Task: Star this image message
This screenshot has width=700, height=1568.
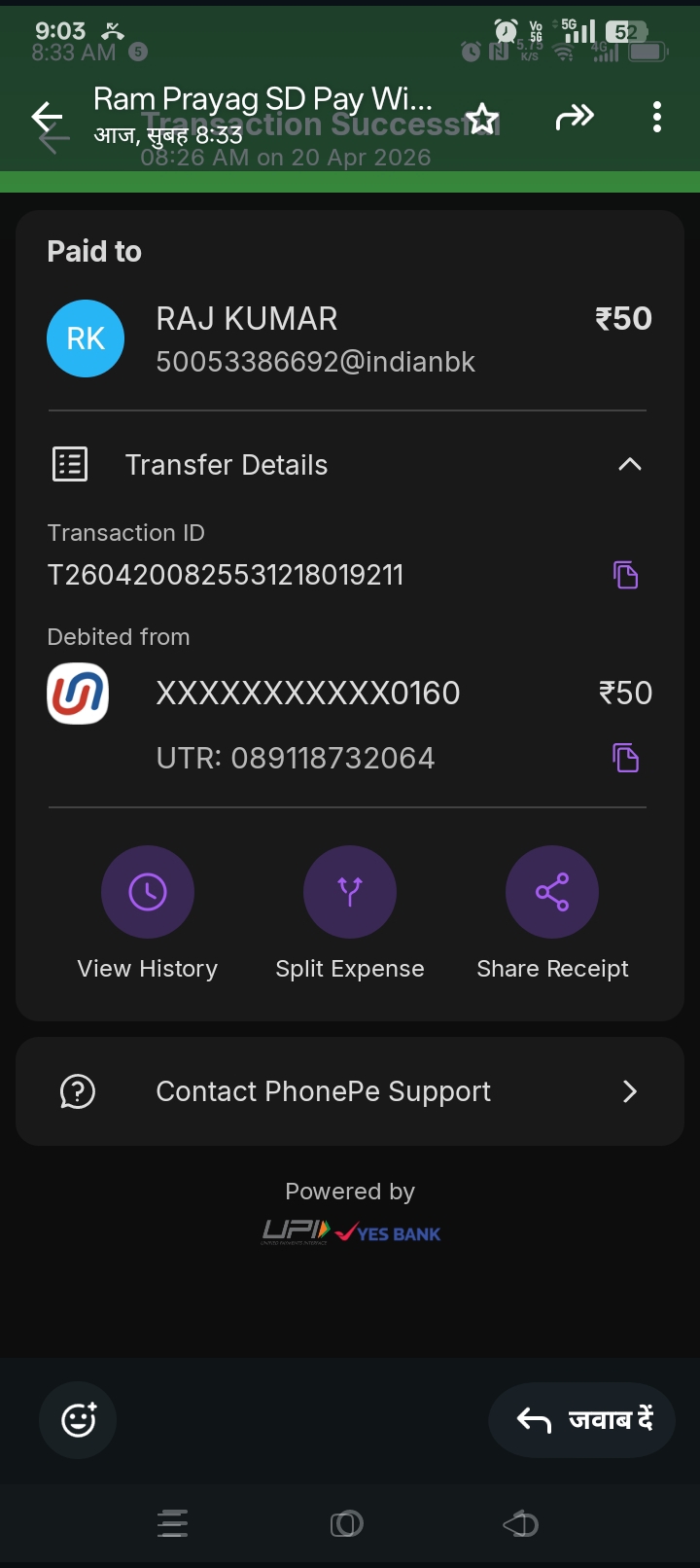Action: [x=482, y=119]
